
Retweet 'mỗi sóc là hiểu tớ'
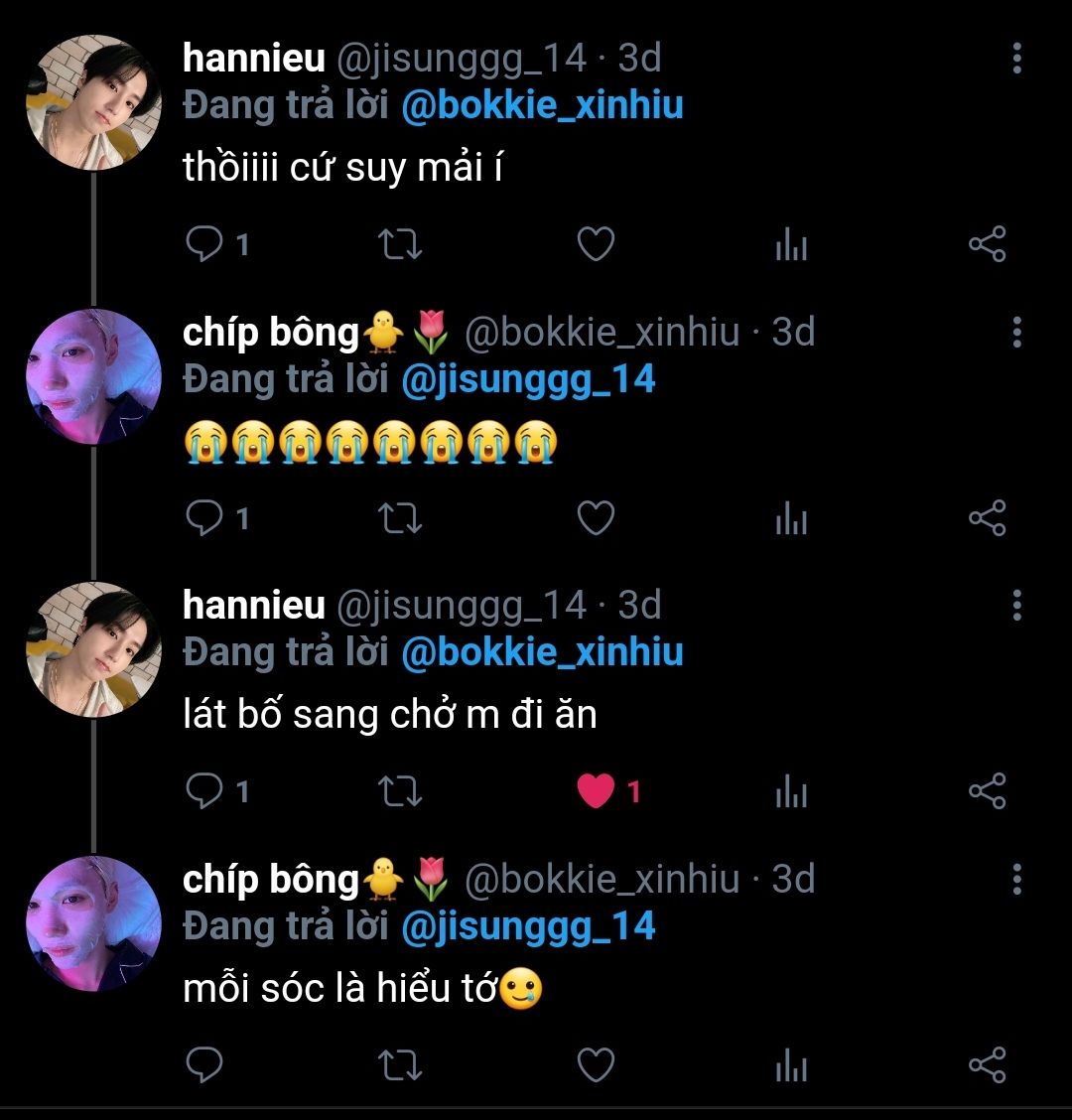[x=400, y=1065]
